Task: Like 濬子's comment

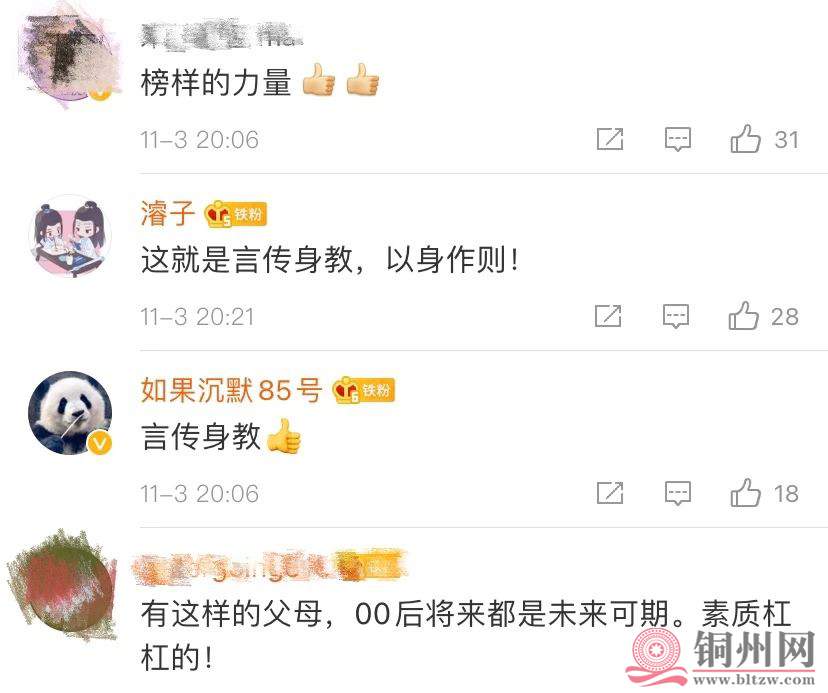Action: [x=744, y=316]
